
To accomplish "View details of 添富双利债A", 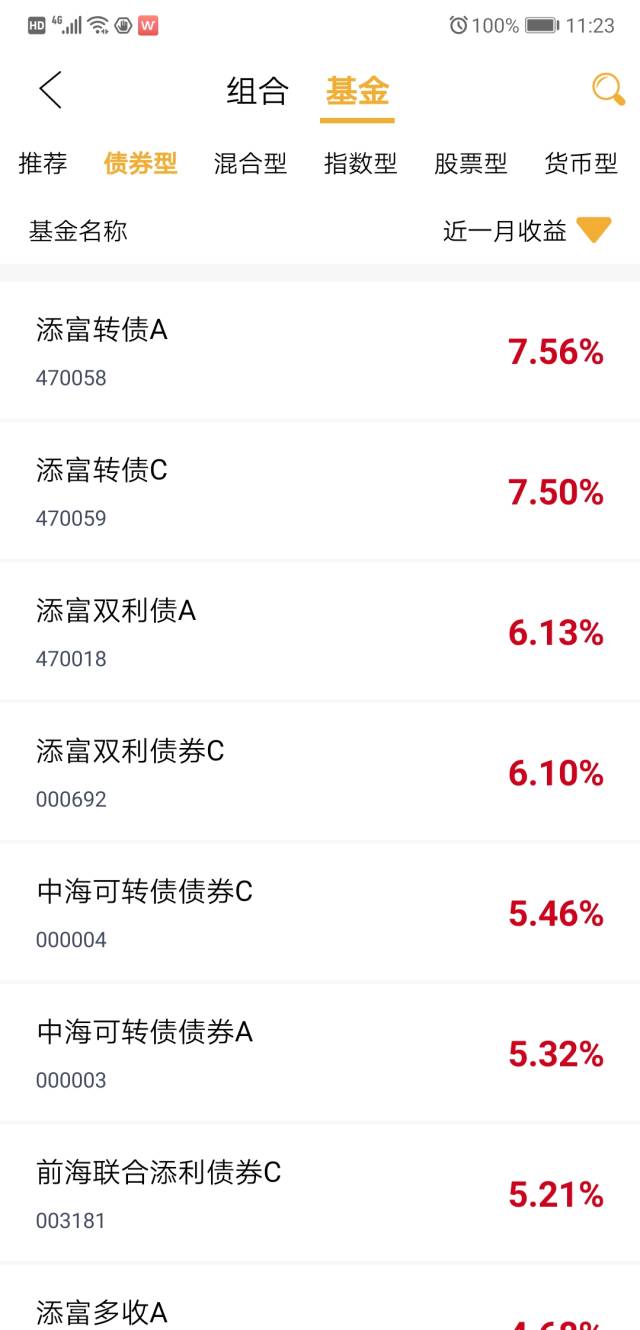I will pyautogui.click(x=320, y=632).
